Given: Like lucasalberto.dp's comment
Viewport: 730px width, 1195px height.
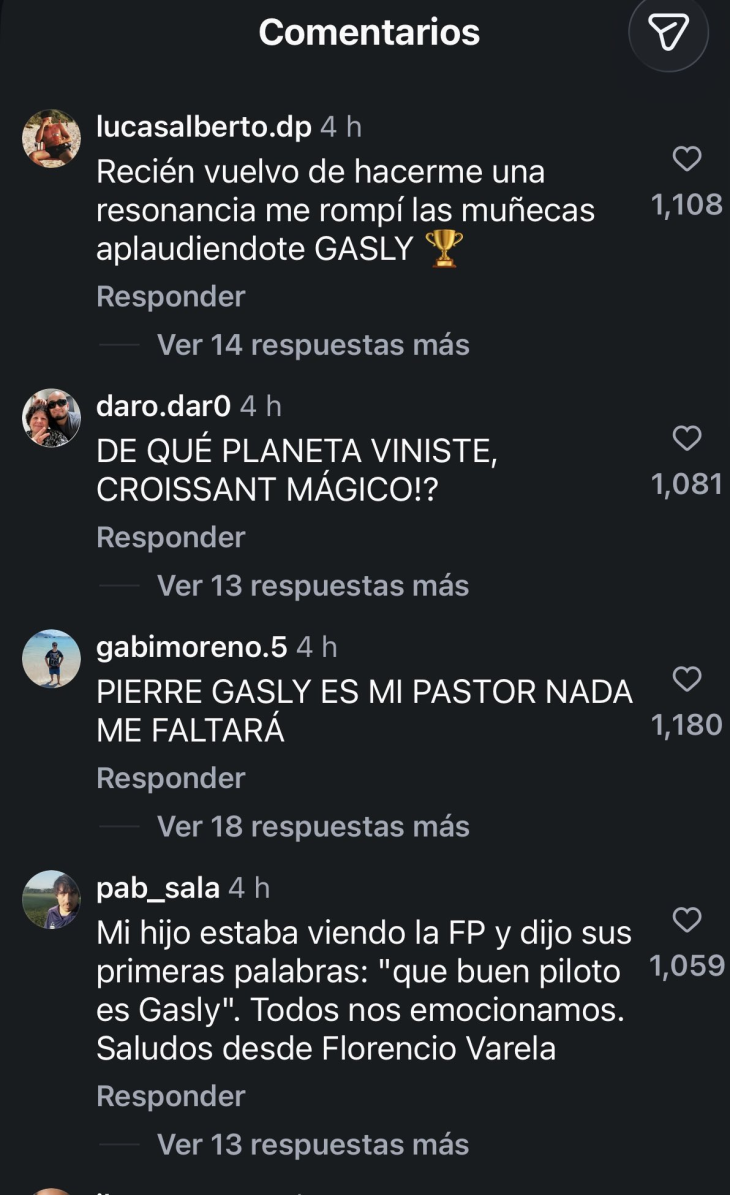Looking at the screenshot, I should [x=687, y=159].
